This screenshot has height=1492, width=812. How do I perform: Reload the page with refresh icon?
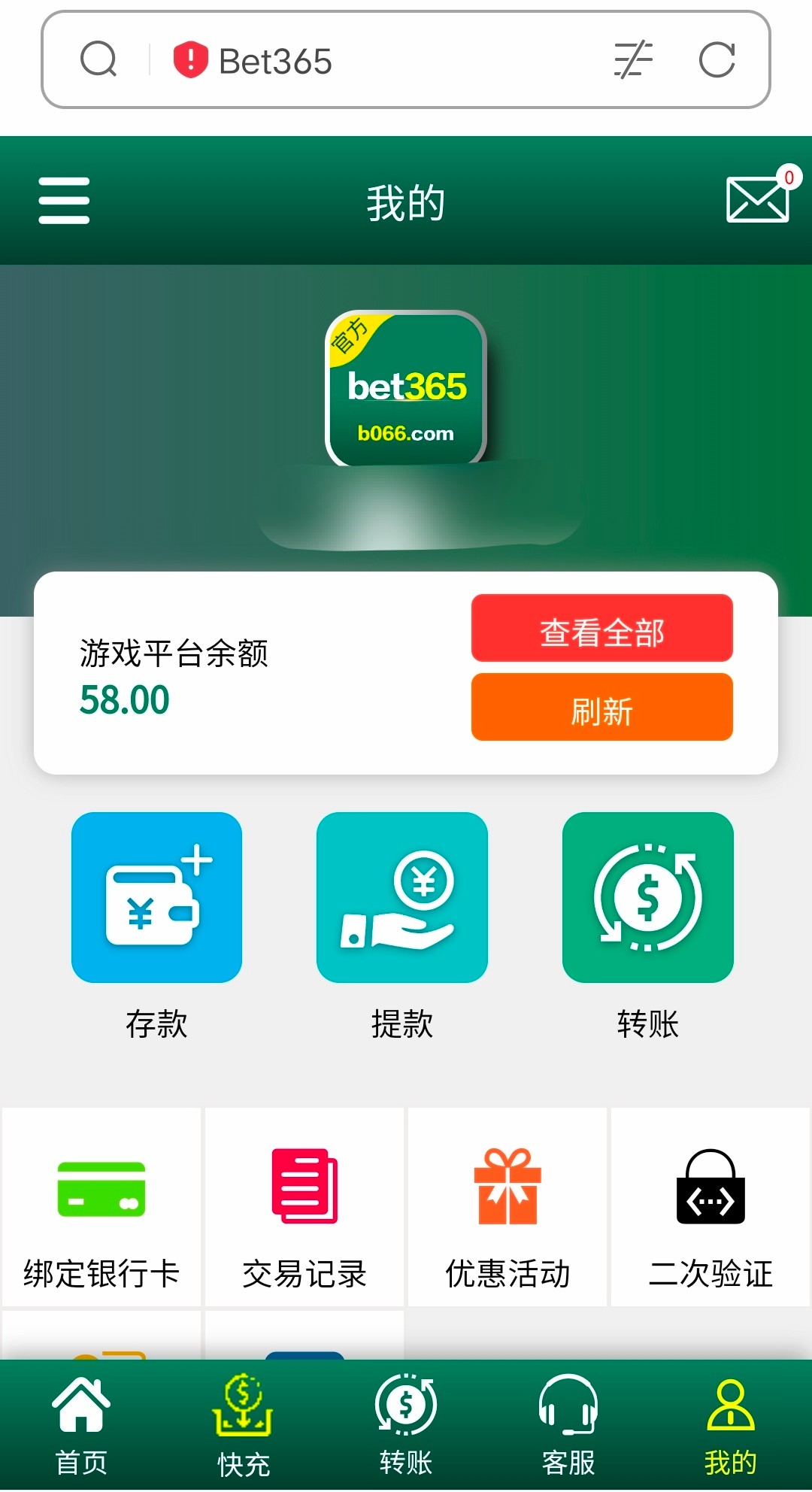717,60
